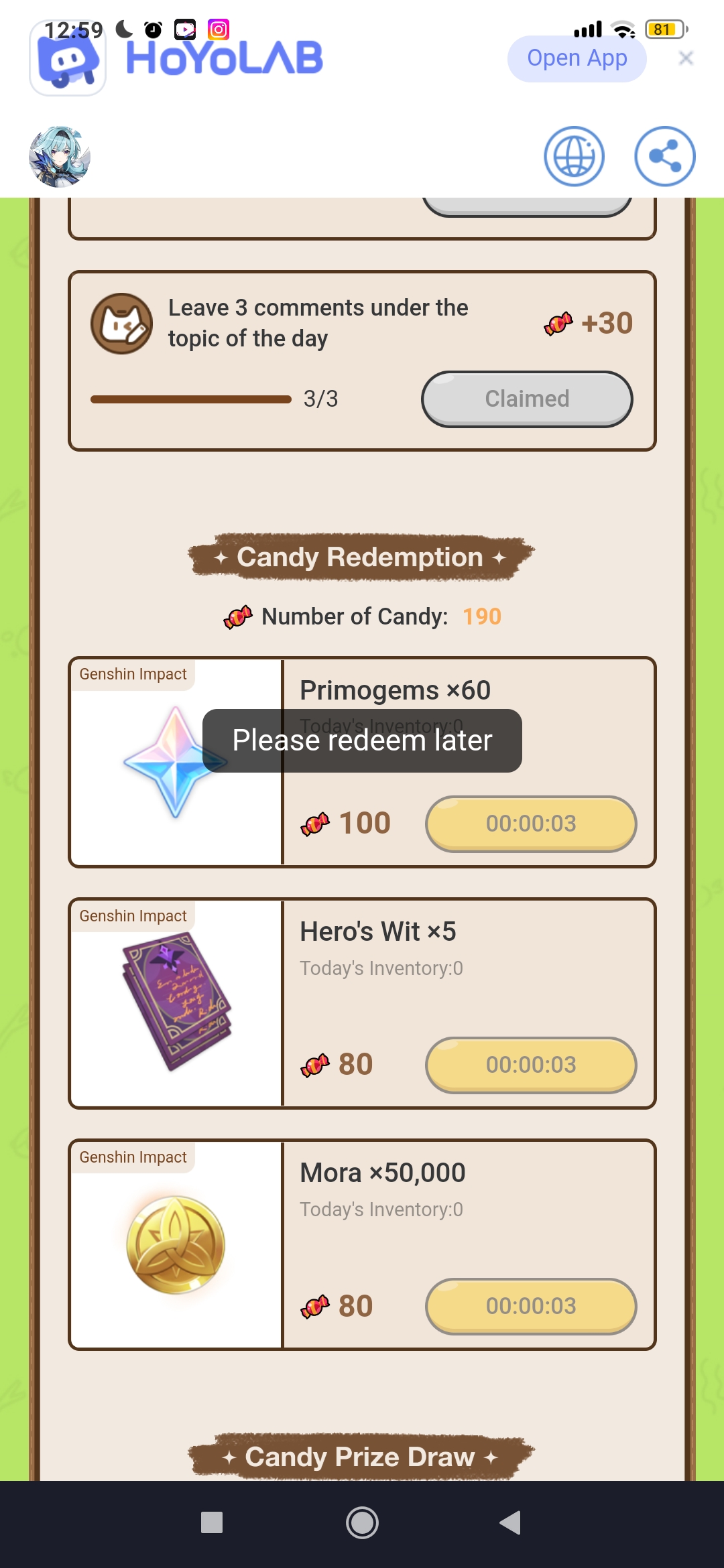Tap the candy icon next to Primogems cost 100
The height and width of the screenshot is (1568, 724).
[x=314, y=822]
